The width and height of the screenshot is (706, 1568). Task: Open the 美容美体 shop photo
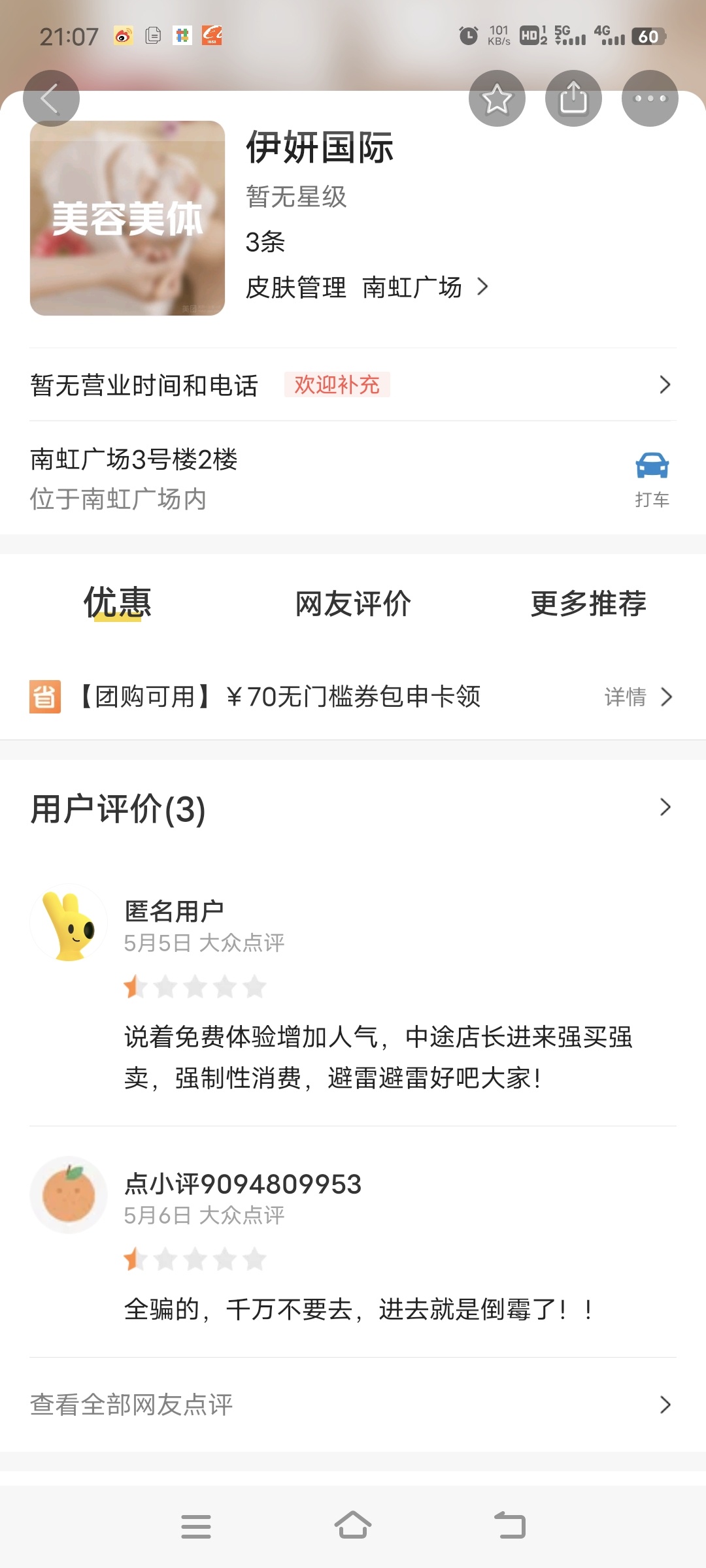pos(127,218)
